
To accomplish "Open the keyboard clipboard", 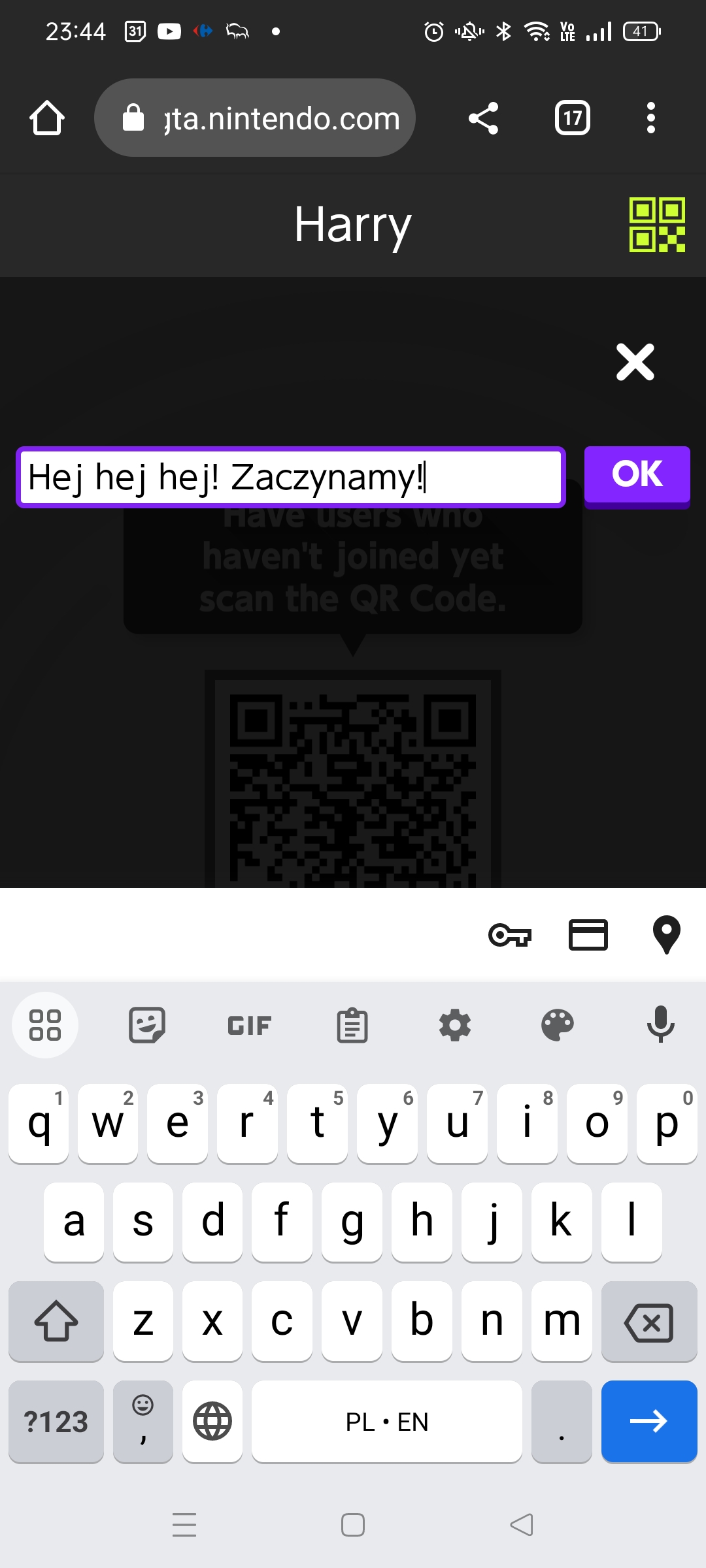I will click(x=352, y=1025).
